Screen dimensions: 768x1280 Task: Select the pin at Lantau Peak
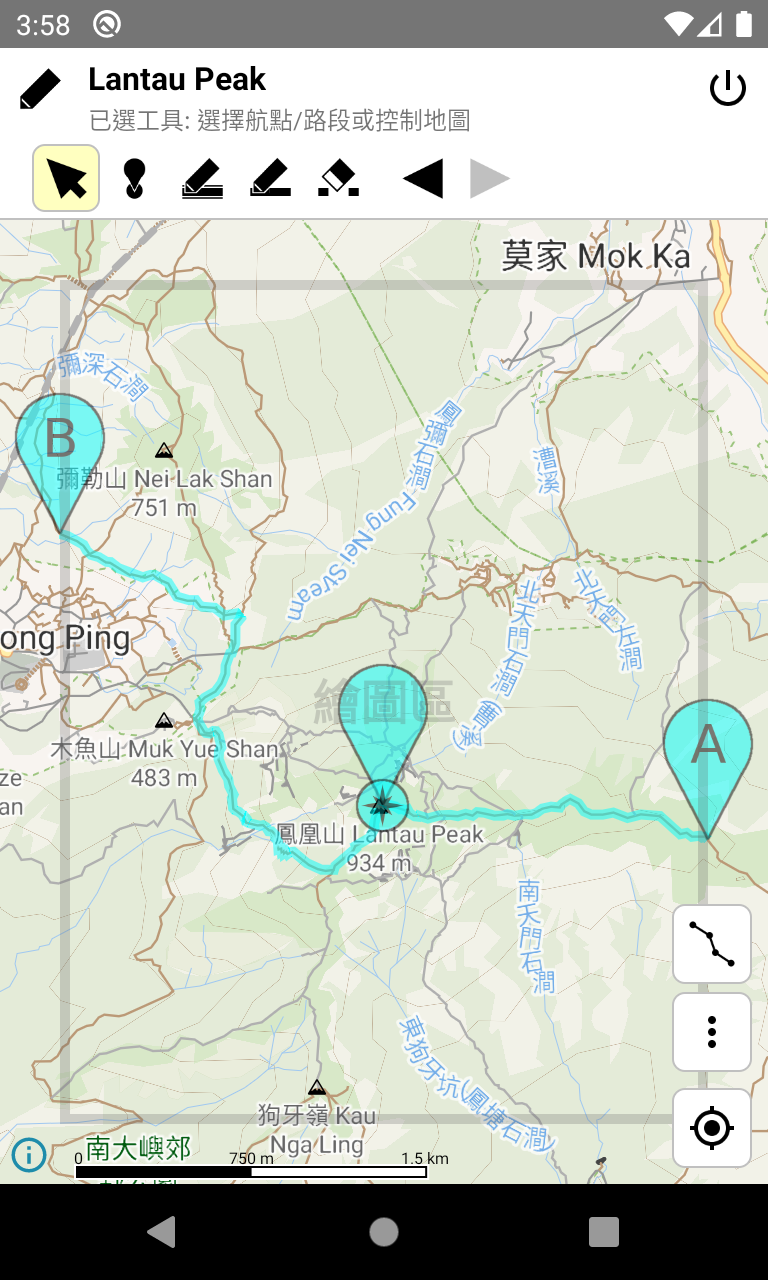tap(382, 731)
